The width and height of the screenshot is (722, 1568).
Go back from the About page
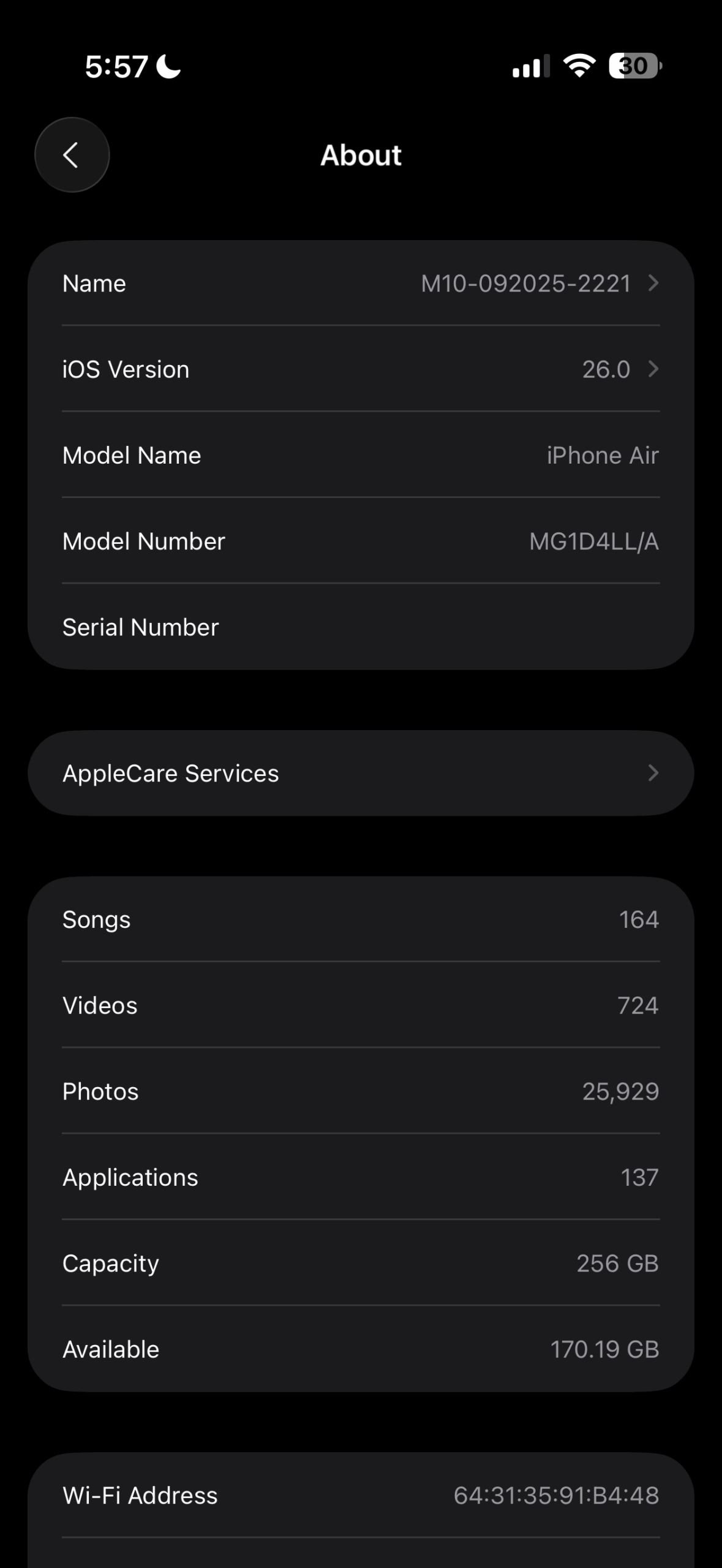pos(72,155)
